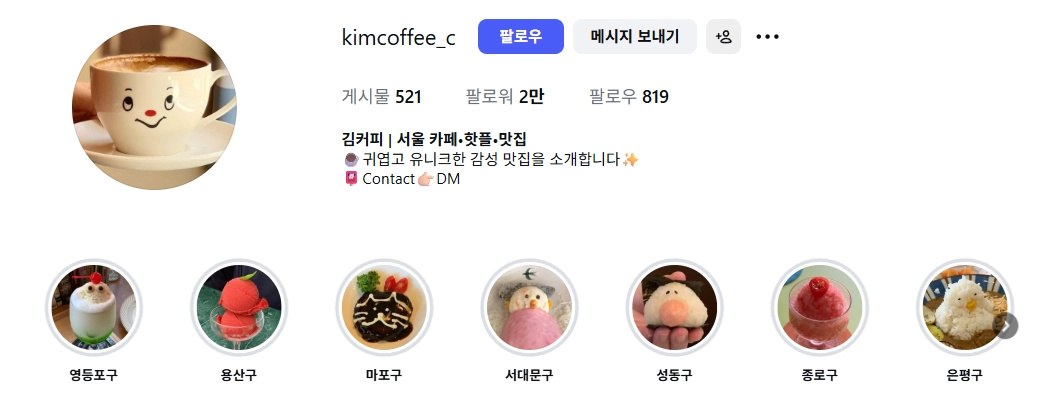View the 마포구 story highlight

click(x=384, y=307)
